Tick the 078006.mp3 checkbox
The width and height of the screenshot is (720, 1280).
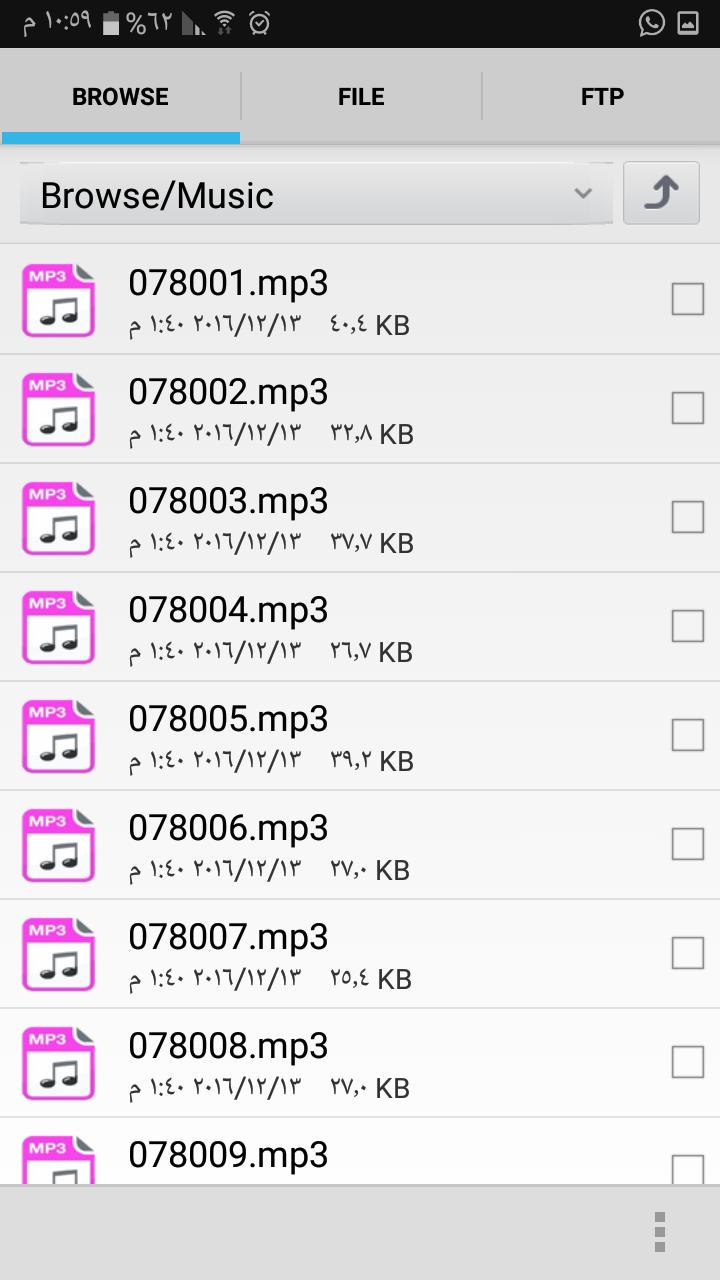[x=687, y=844]
